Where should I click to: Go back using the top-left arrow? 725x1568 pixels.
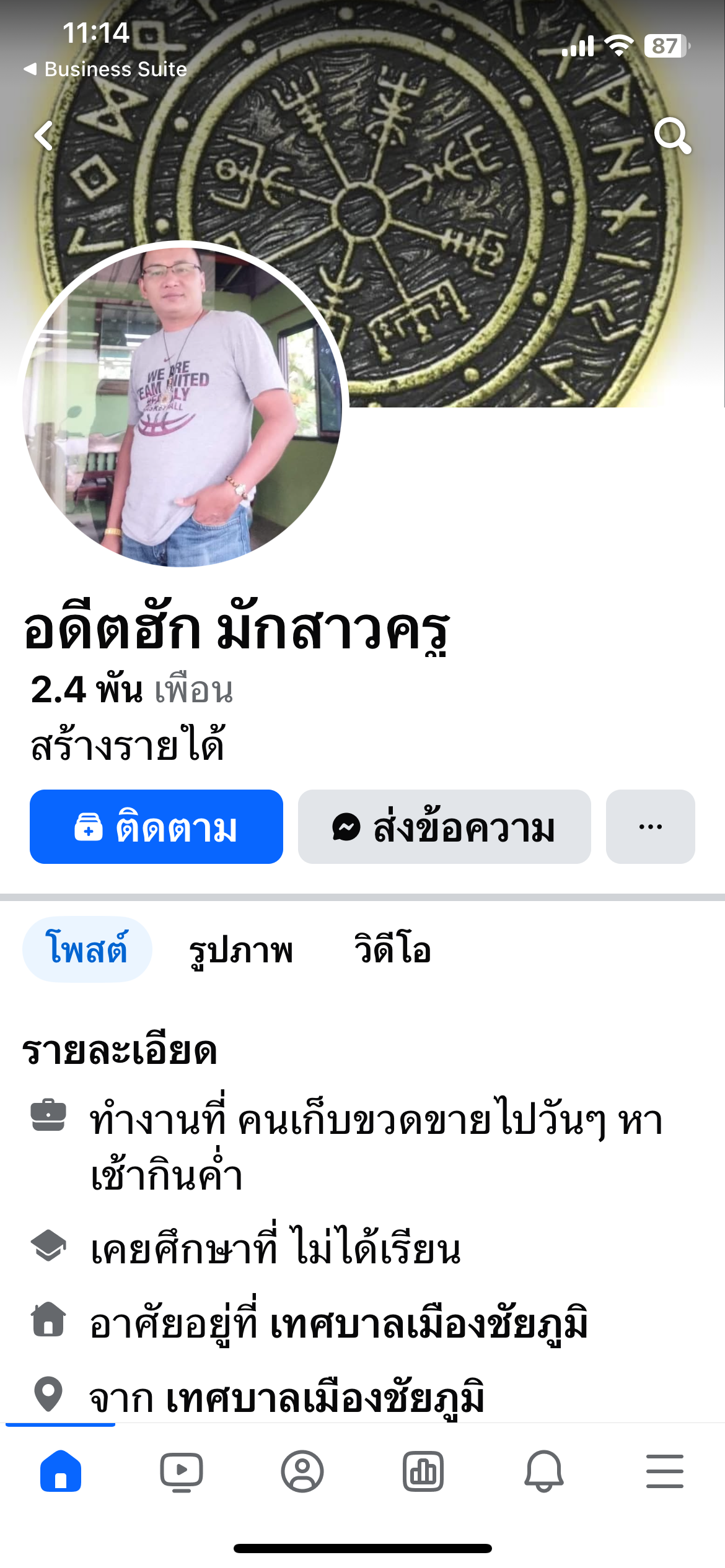[x=45, y=136]
